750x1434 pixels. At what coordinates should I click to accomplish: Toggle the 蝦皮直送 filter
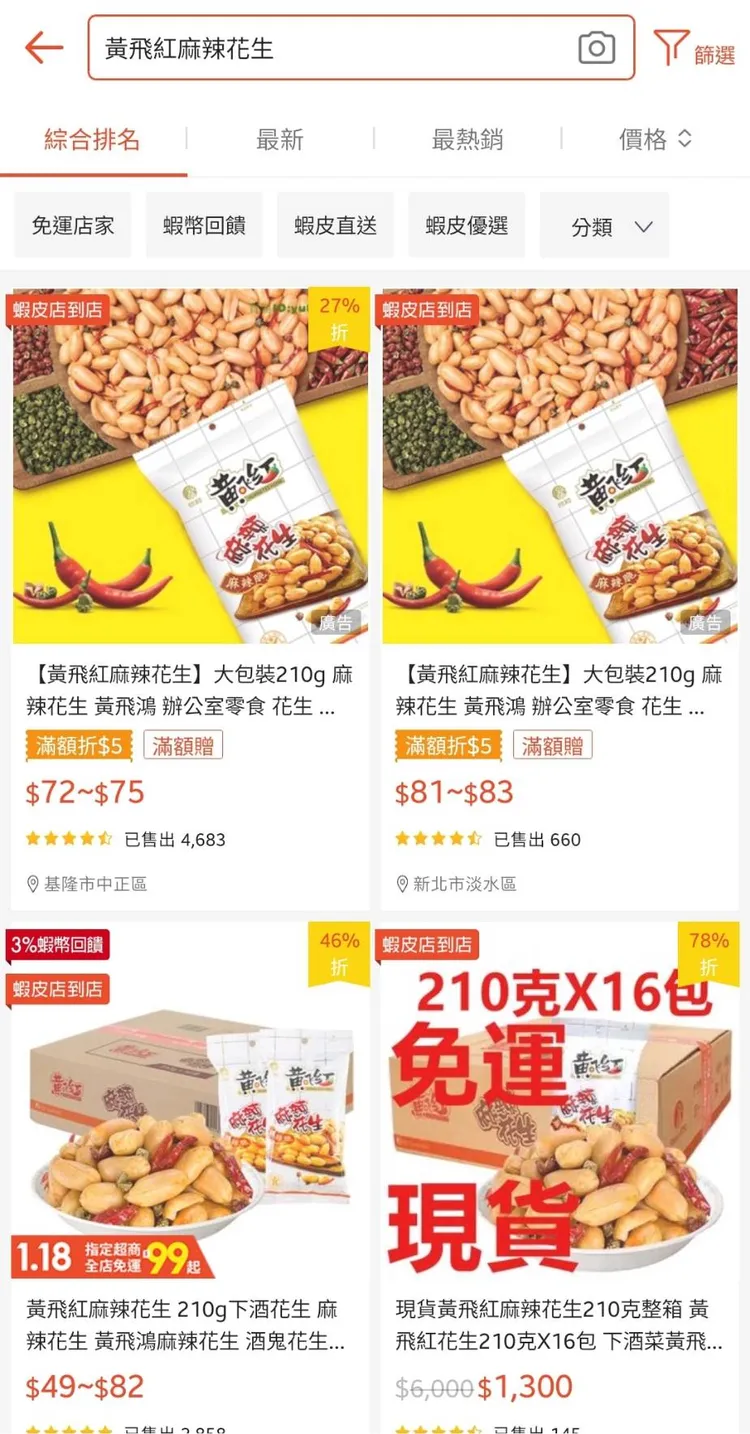pyautogui.click(x=335, y=225)
